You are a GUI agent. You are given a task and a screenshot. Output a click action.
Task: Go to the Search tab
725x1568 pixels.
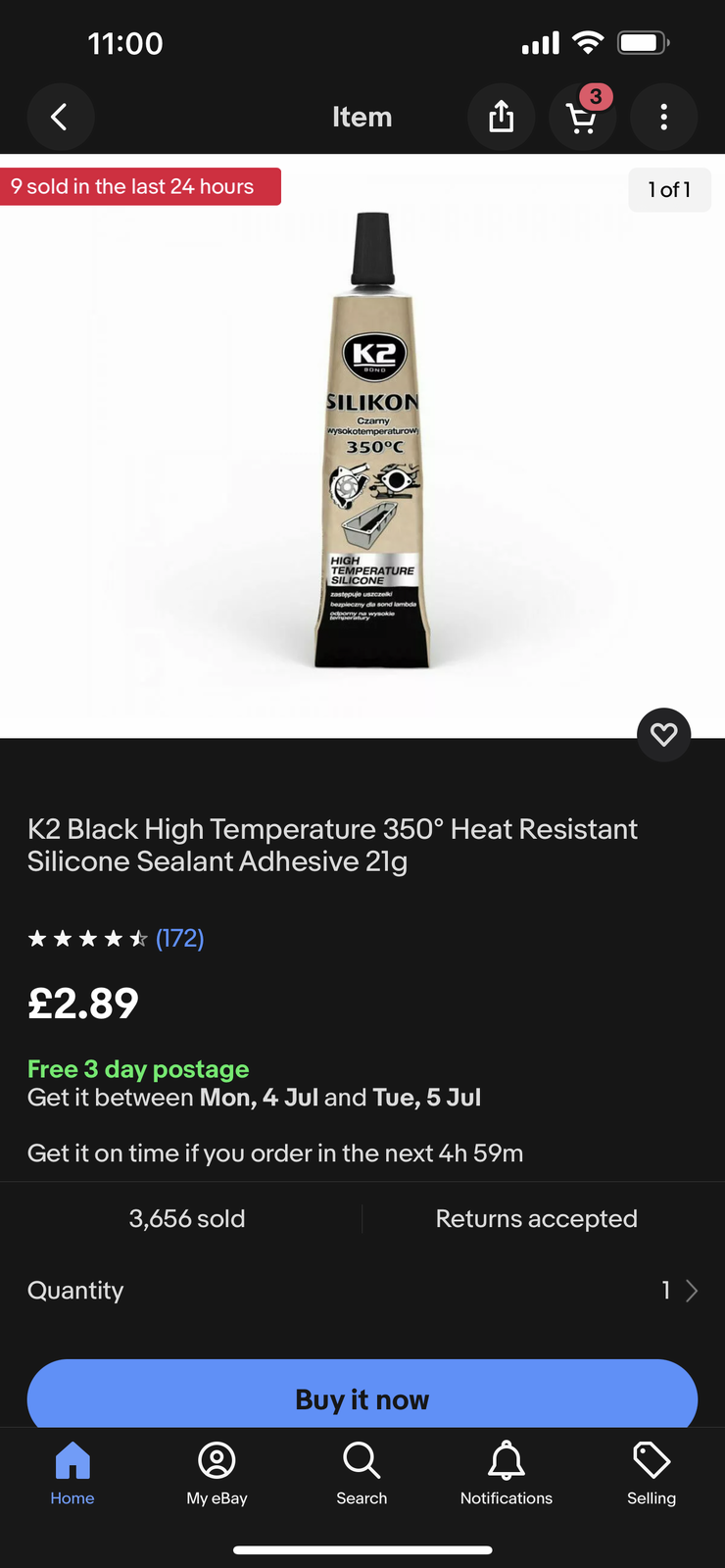[362, 1473]
